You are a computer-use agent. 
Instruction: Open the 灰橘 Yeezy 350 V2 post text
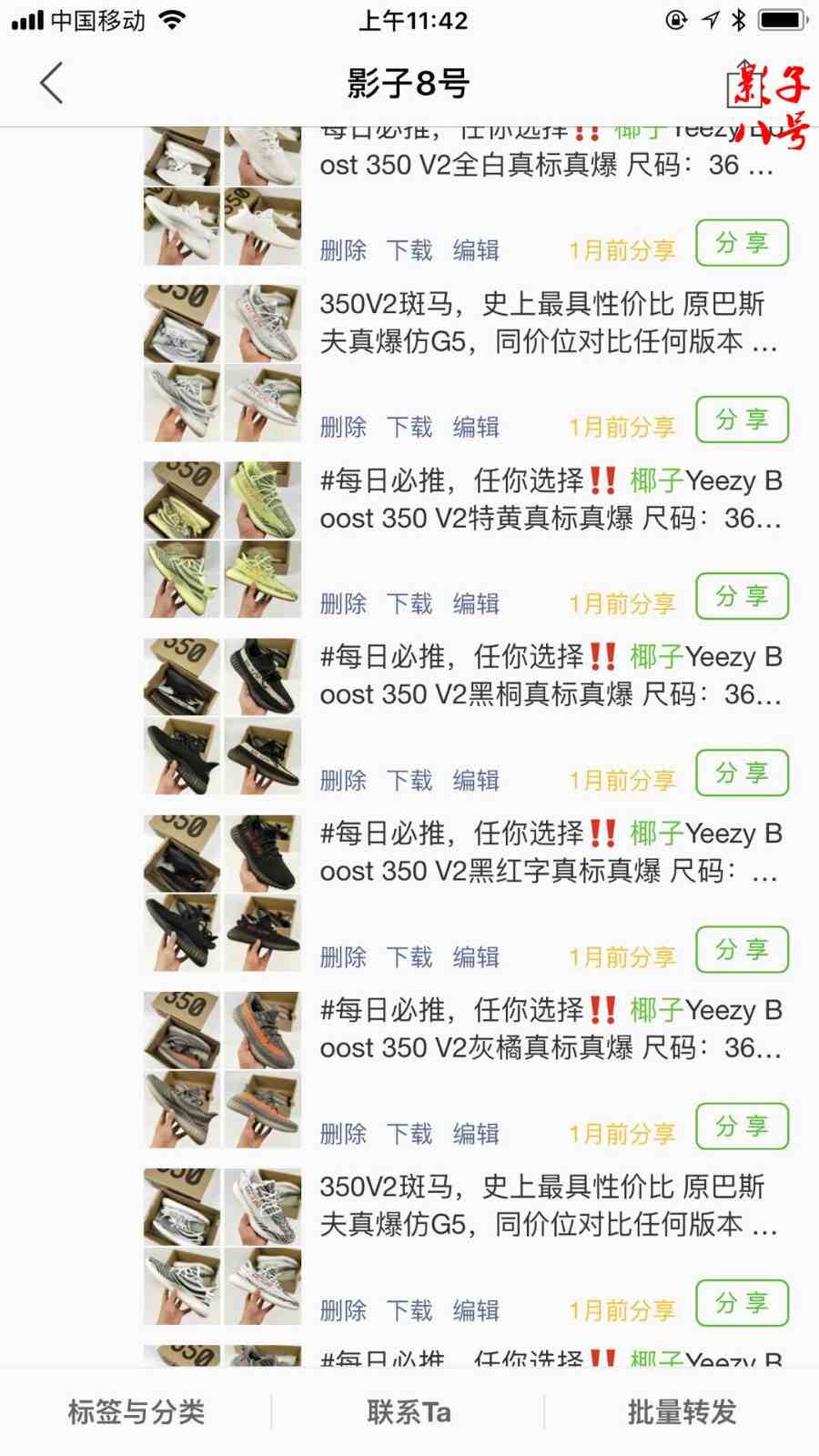pyautogui.click(x=550, y=1029)
